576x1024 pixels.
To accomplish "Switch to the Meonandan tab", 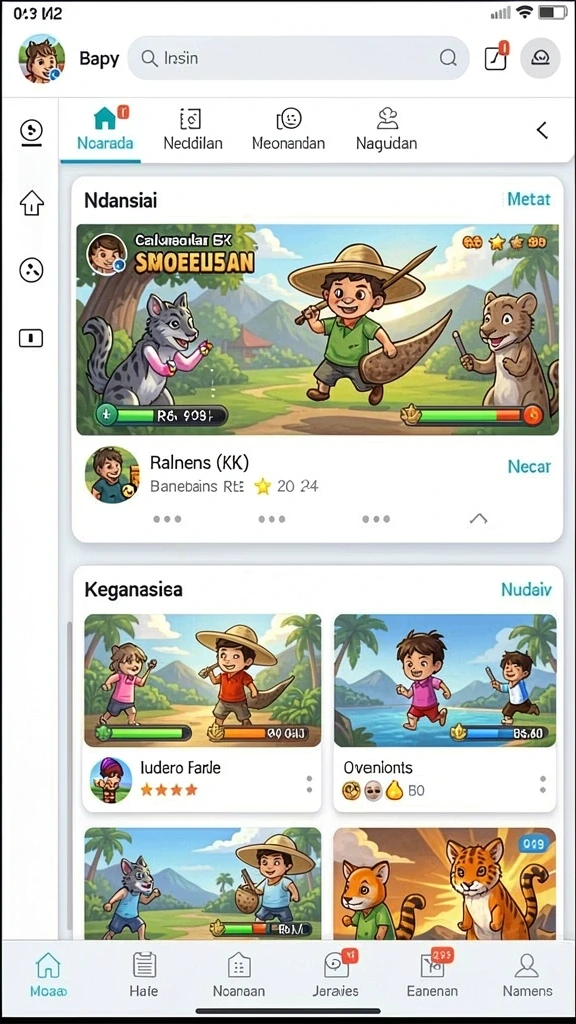I will point(288,130).
